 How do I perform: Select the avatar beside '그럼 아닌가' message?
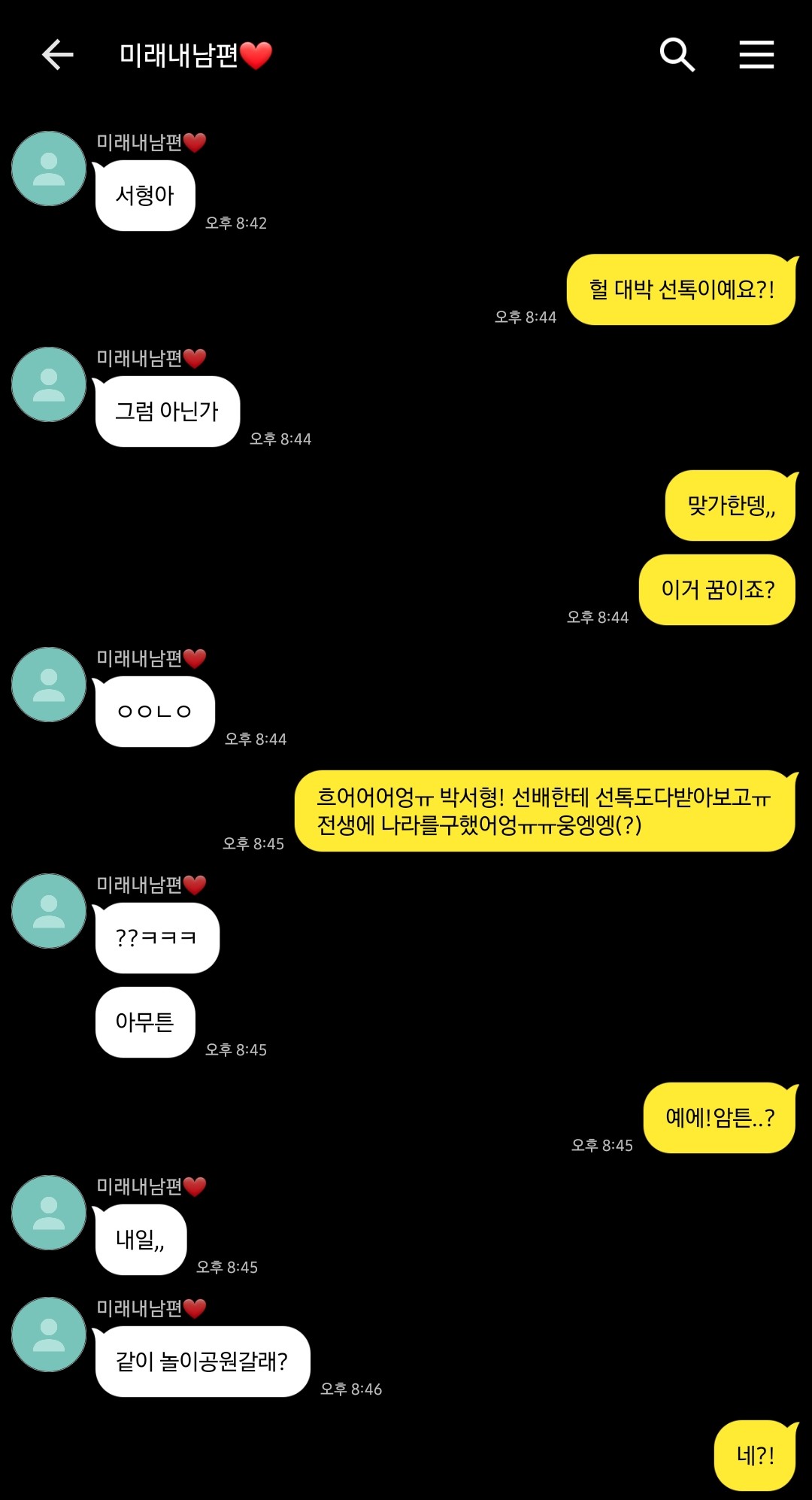tap(48, 384)
